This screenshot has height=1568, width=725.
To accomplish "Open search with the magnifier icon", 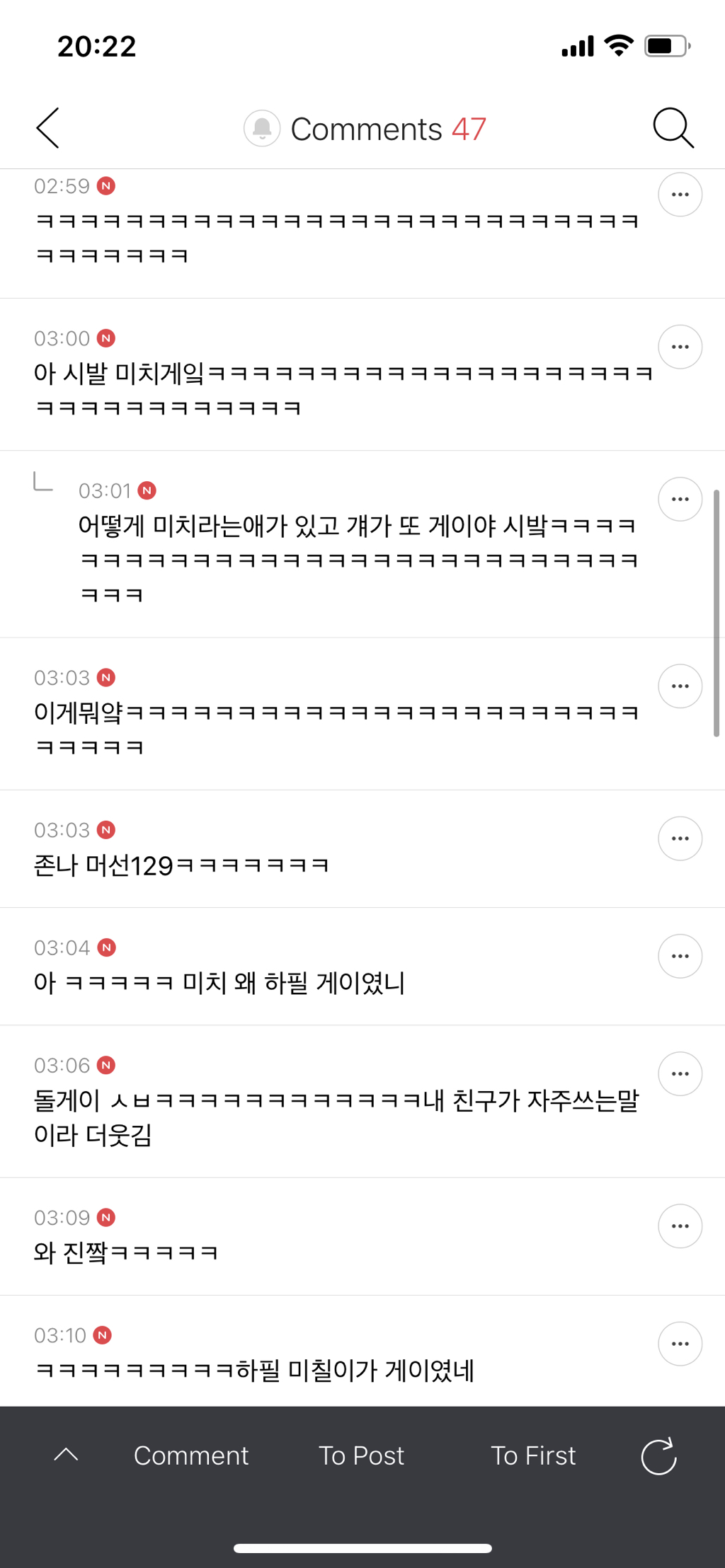I will [x=673, y=128].
